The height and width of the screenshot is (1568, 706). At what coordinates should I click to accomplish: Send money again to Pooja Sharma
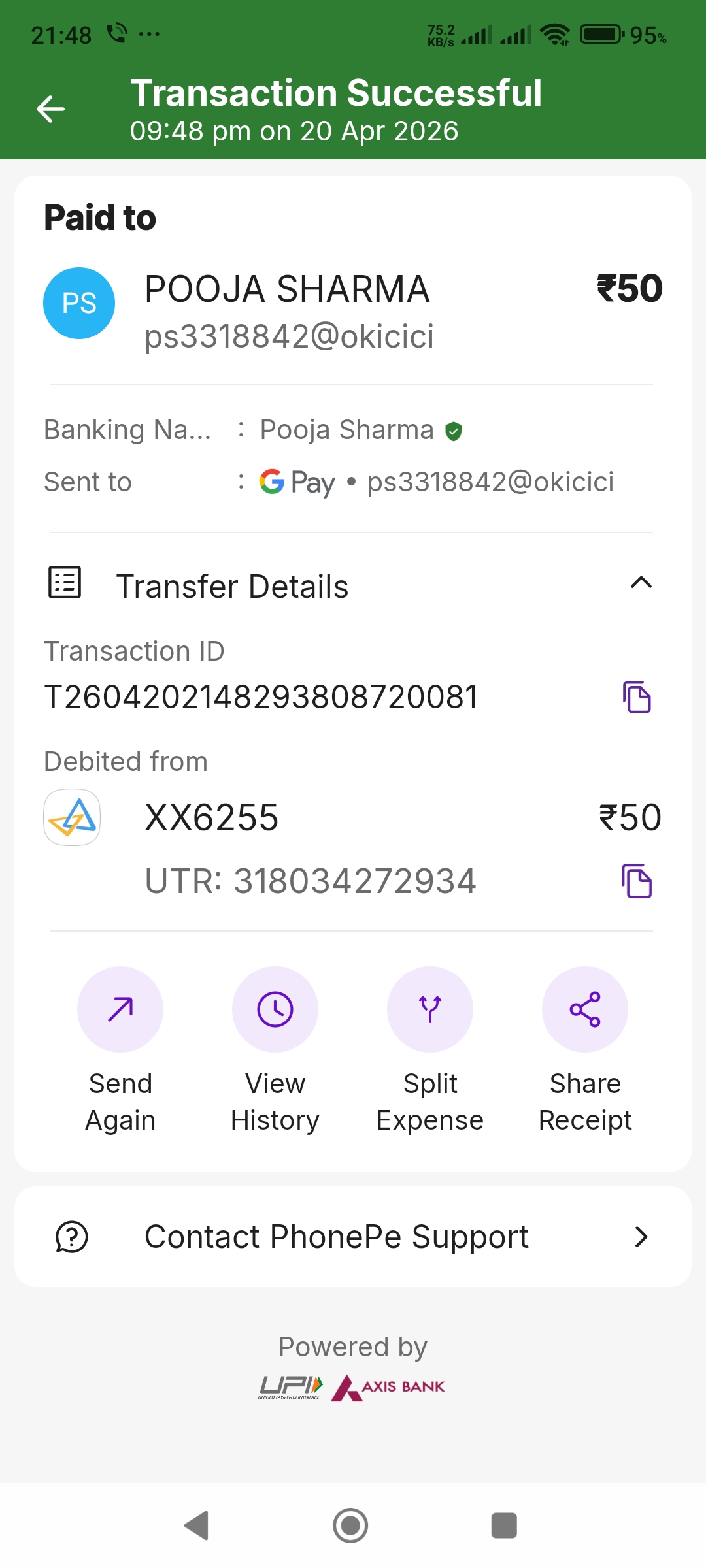[x=120, y=1009]
